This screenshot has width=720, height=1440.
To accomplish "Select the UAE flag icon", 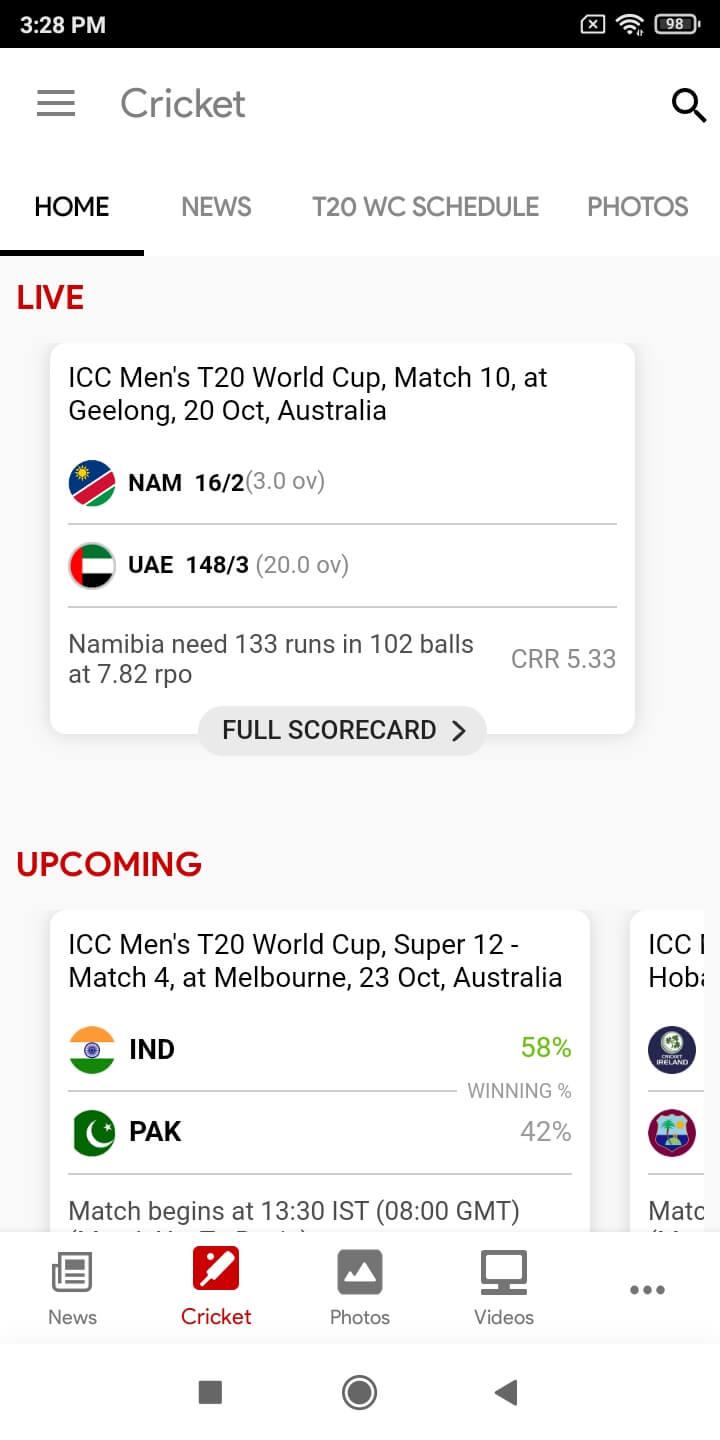I will coord(91,564).
